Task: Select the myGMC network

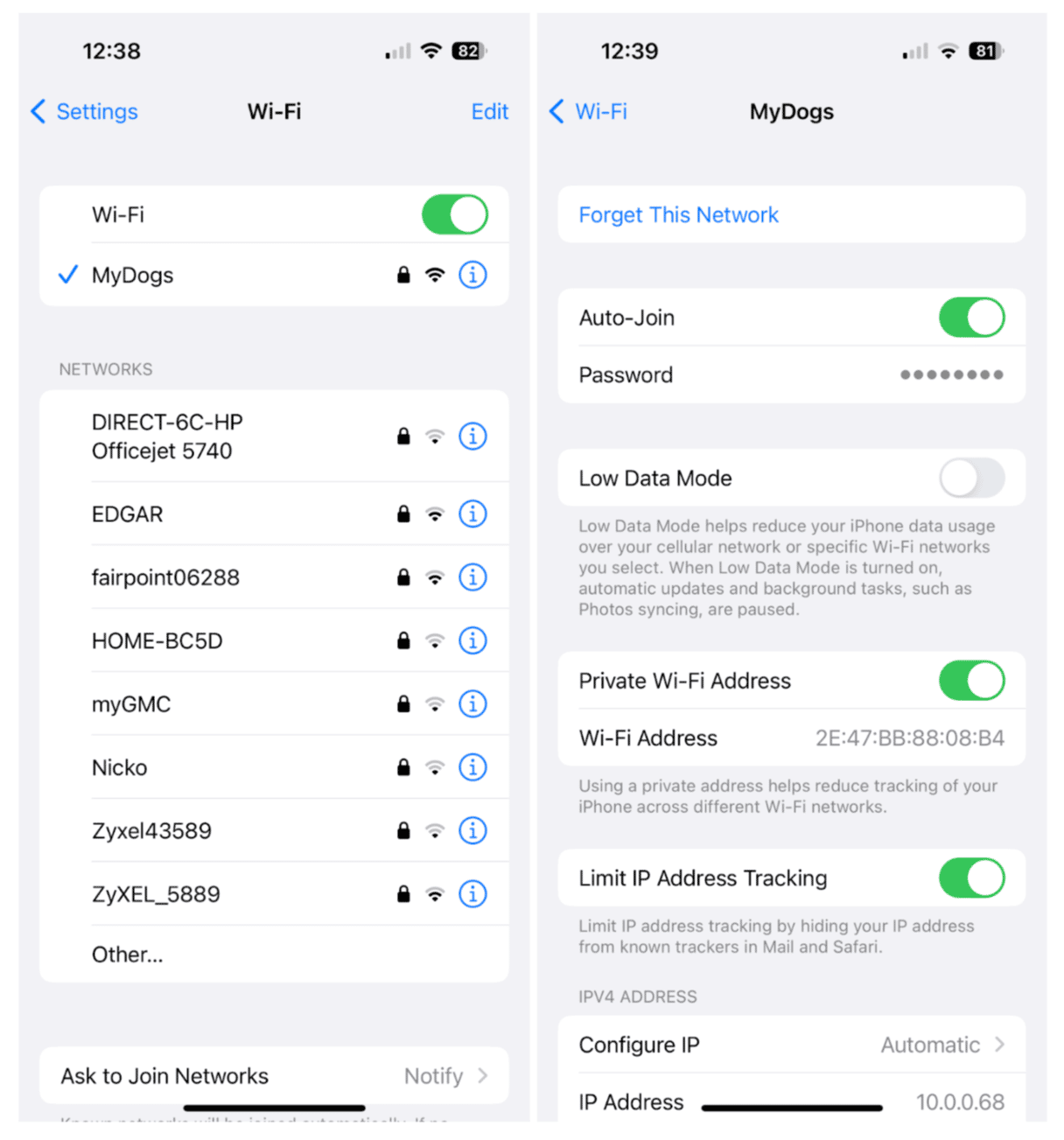Action: pyautogui.click(x=131, y=704)
